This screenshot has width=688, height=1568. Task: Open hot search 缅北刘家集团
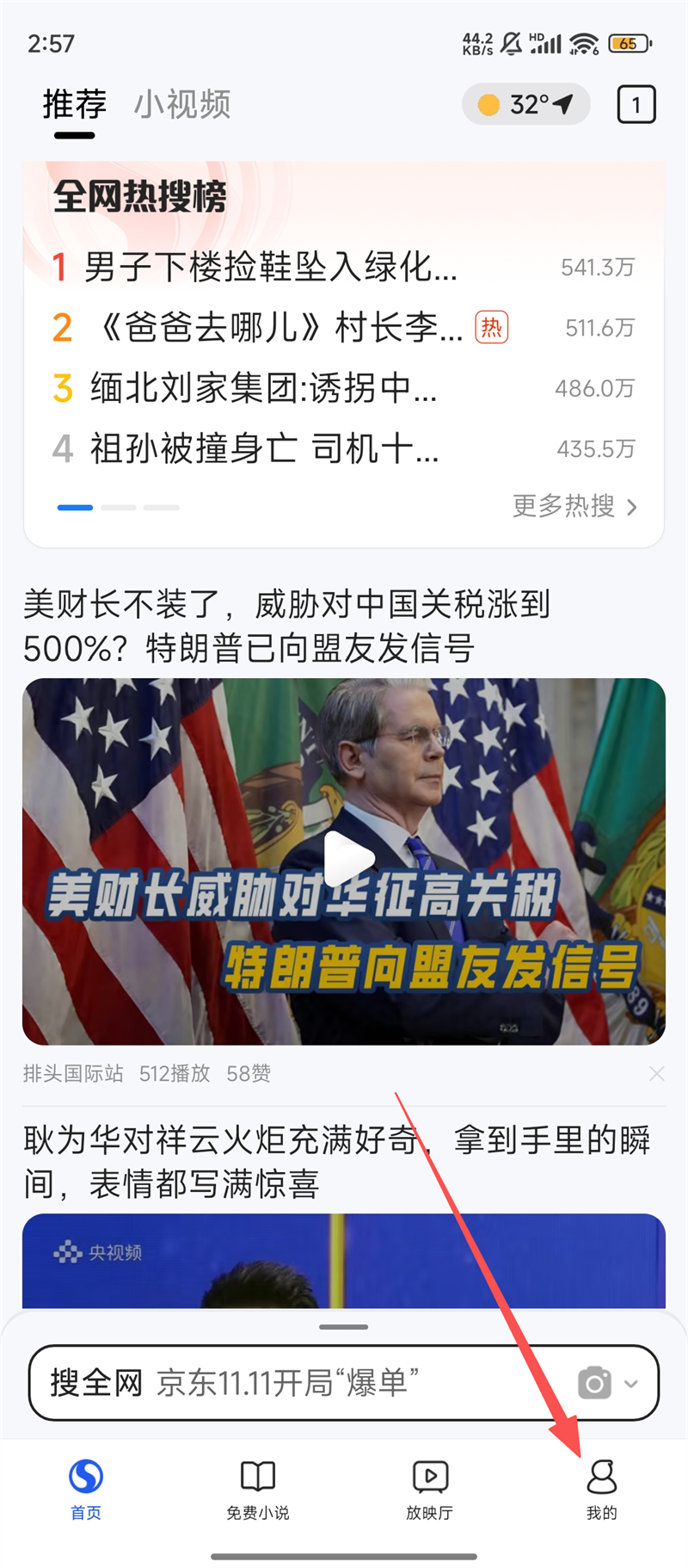[264, 388]
